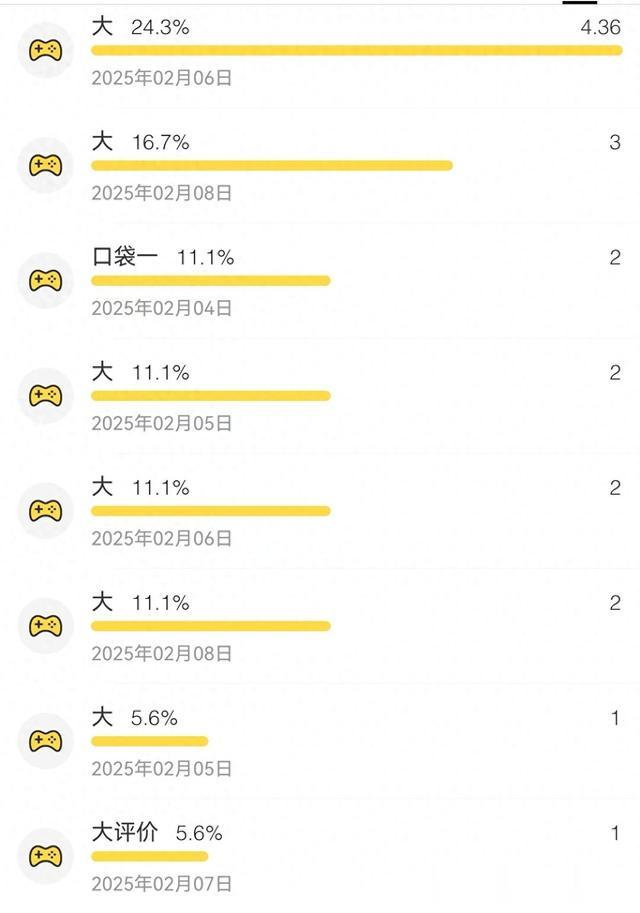640x913 pixels.
Task: Open the 16.7% entry dated February 8
Action: pos(320,166)
